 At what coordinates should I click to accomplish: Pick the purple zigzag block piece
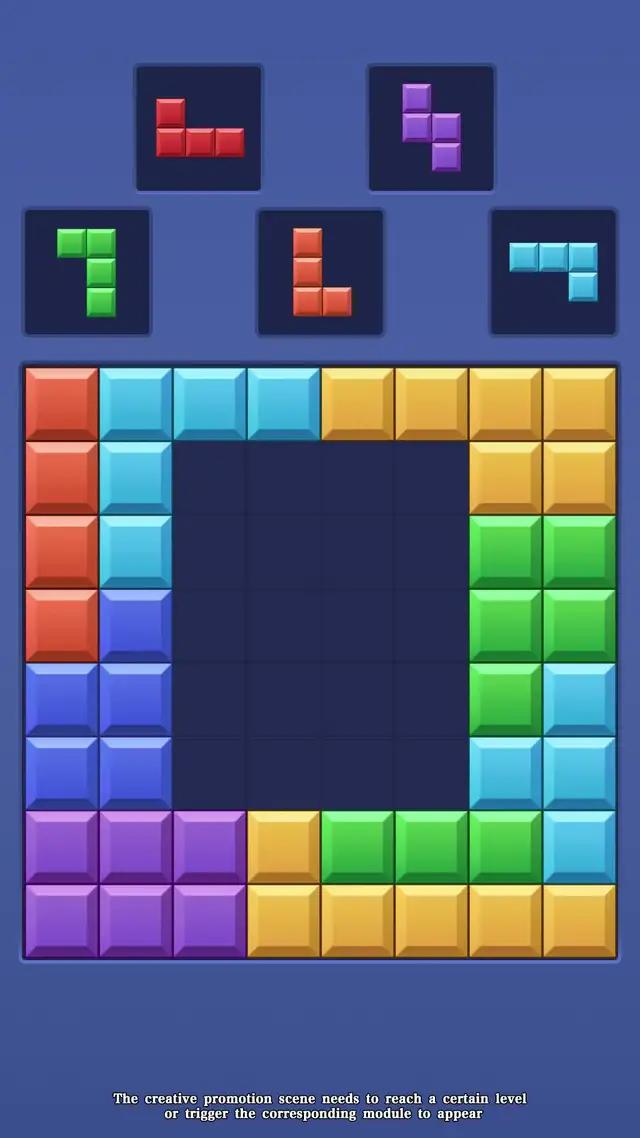[x=431, y=127]
